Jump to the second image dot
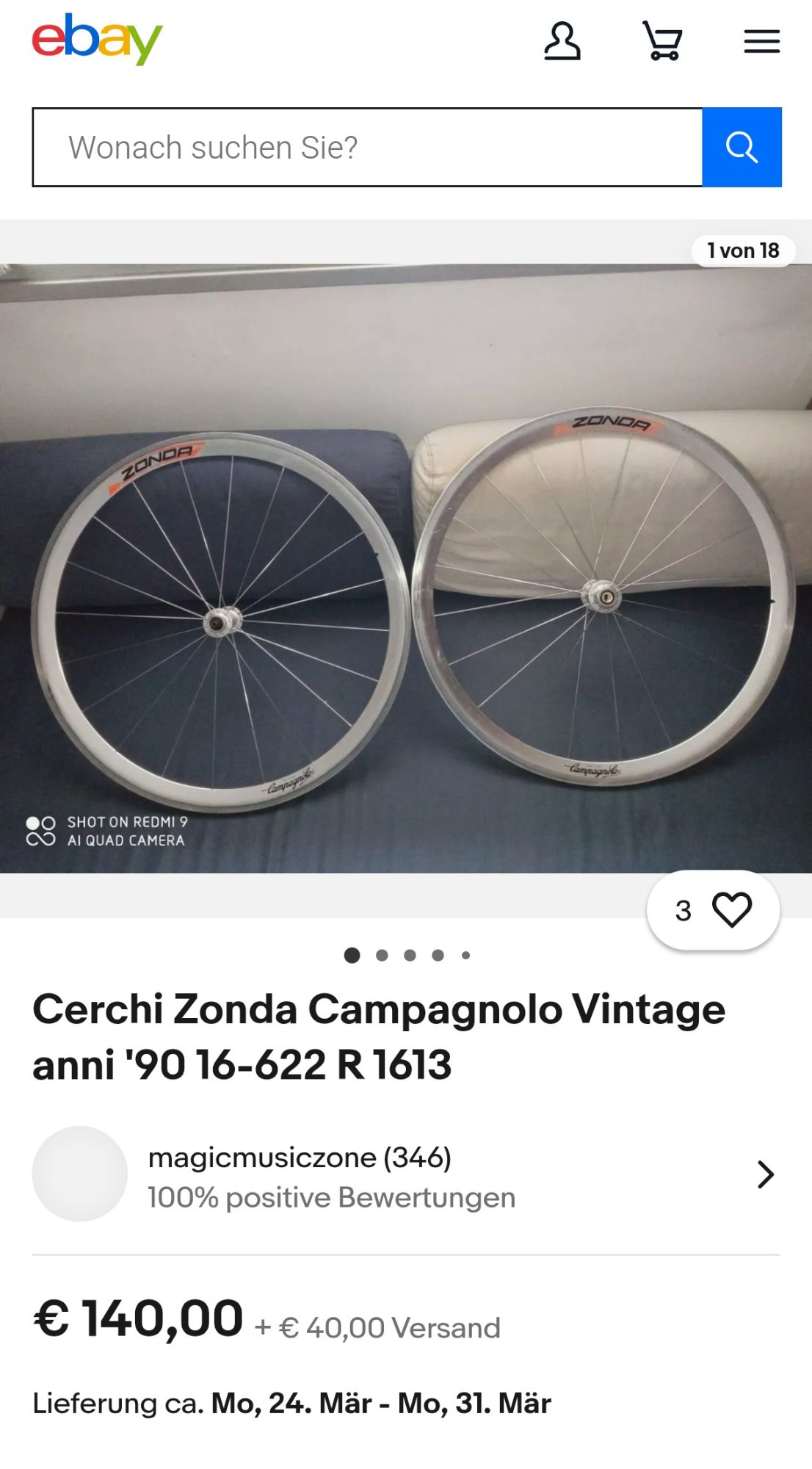The width and height of the screenshot is (812, 1469). click(382, 955)
